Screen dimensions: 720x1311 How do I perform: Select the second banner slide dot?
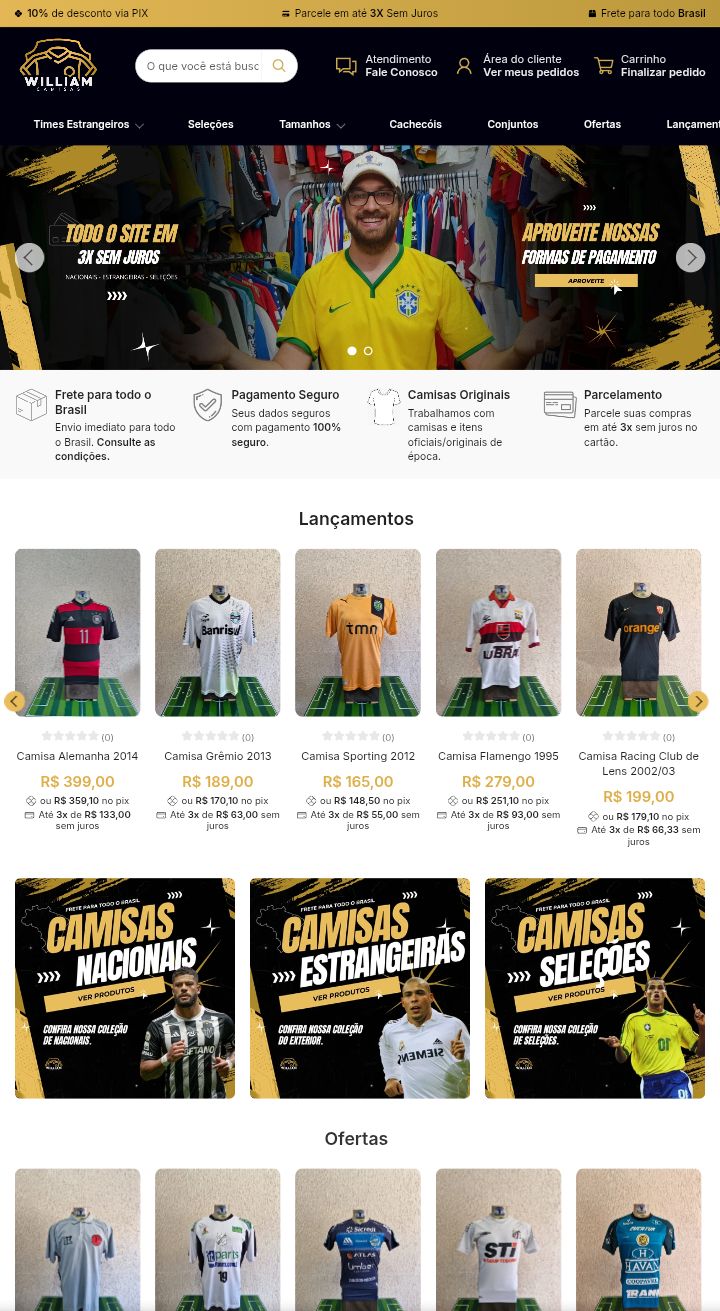[367, 352]
